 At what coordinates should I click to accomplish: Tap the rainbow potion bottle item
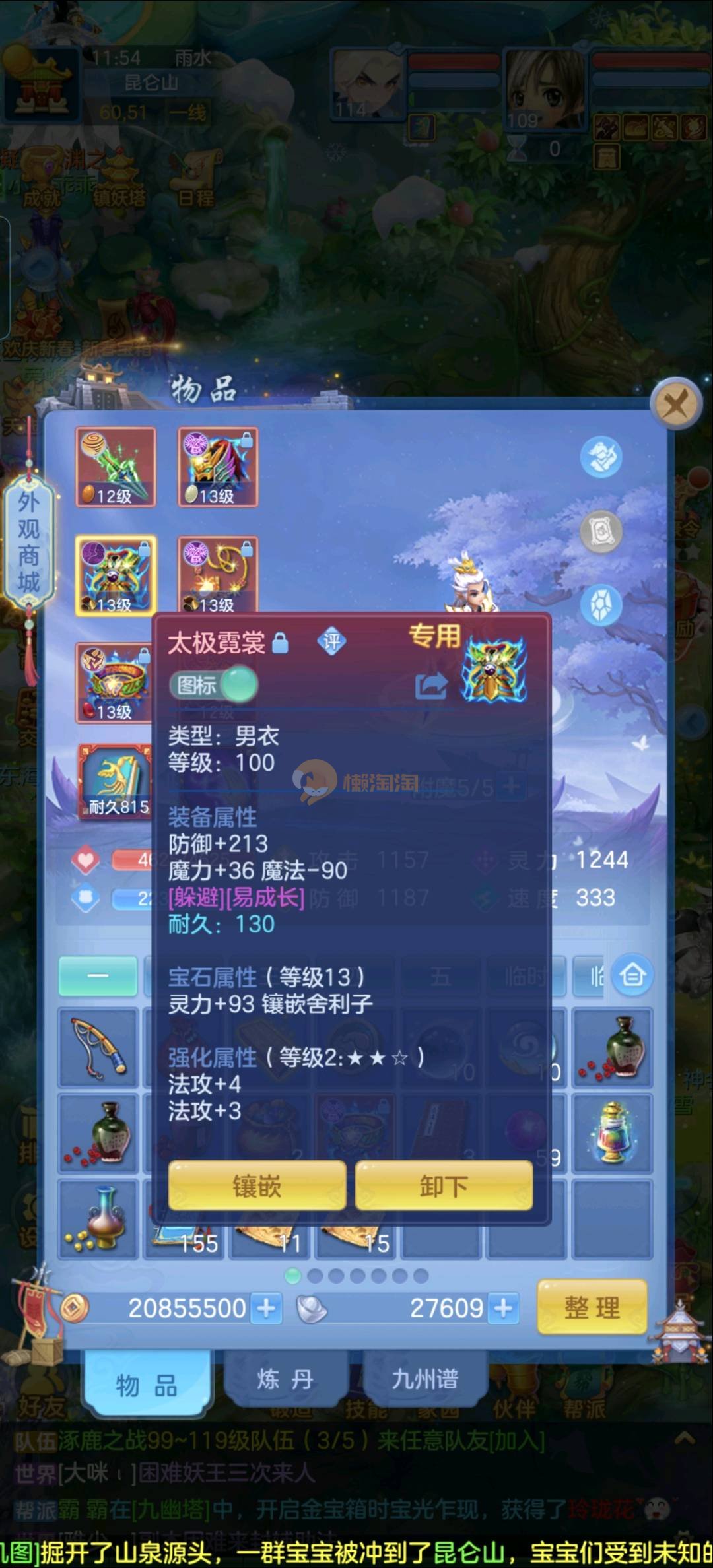click(611, 1133)
